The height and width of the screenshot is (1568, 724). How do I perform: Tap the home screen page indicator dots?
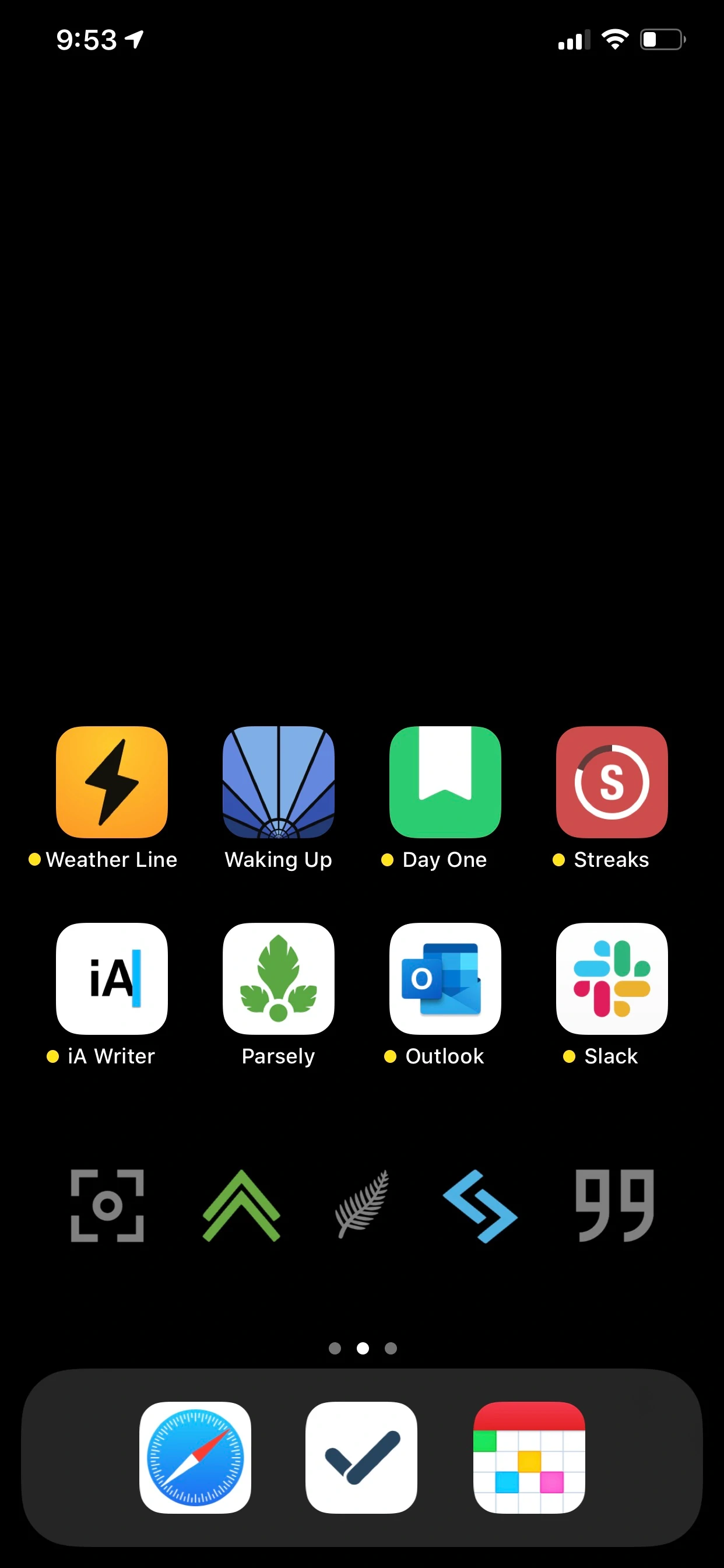pos(363,1348)
